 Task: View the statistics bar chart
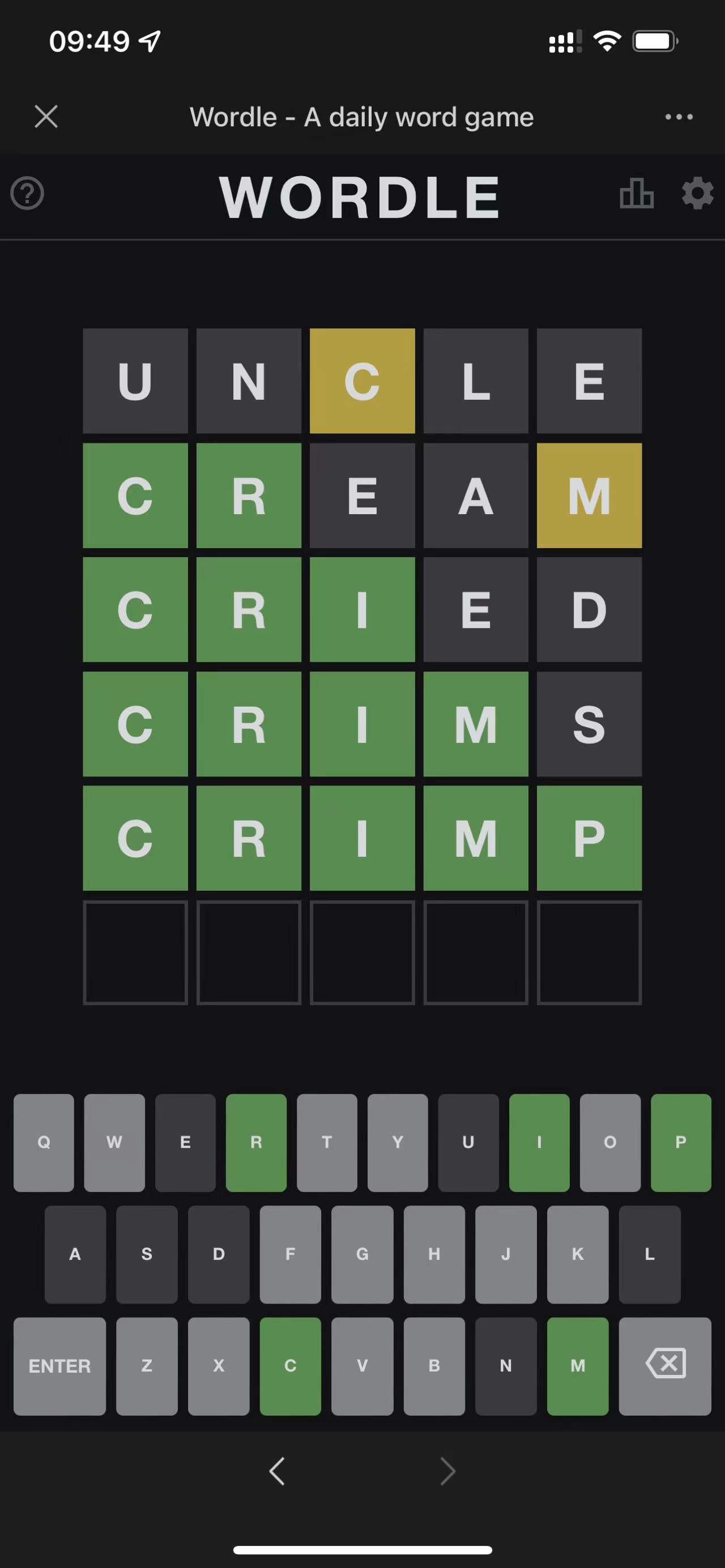pyautogui.click(x=636, y=194)
